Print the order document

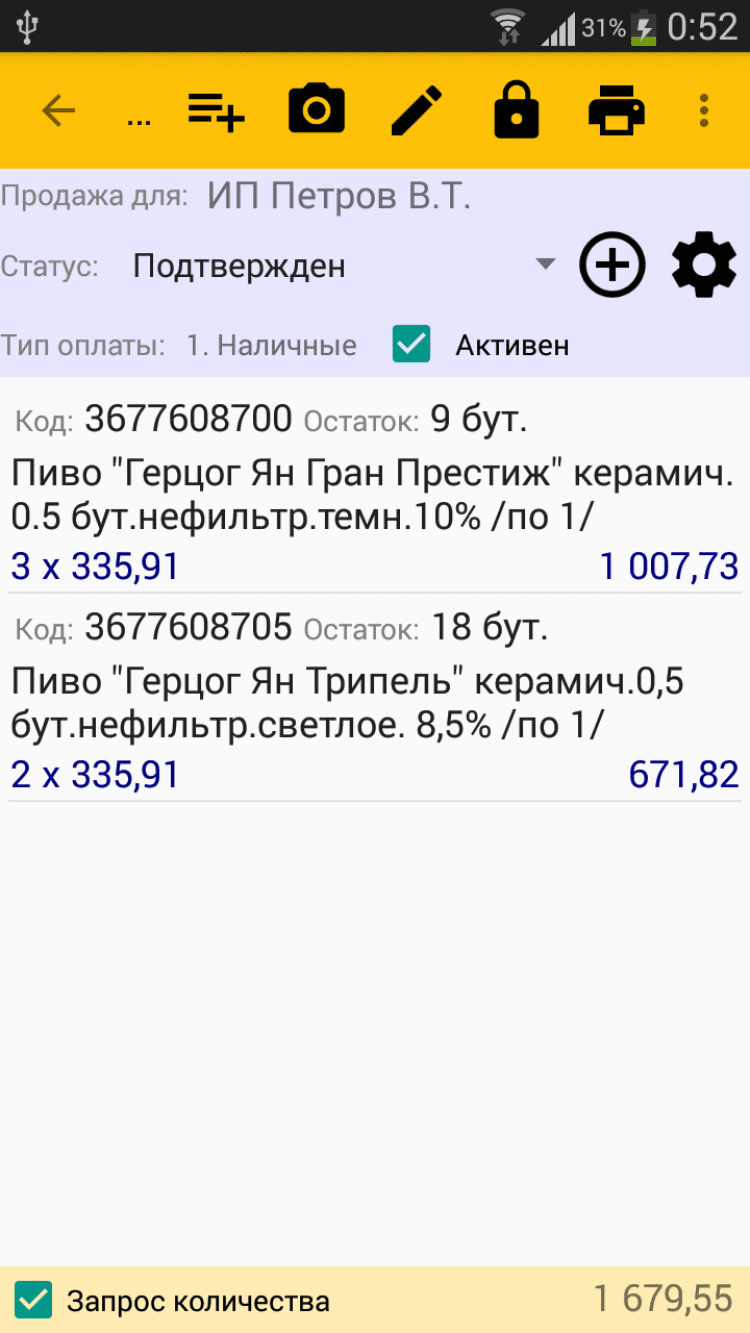point(616,110)
